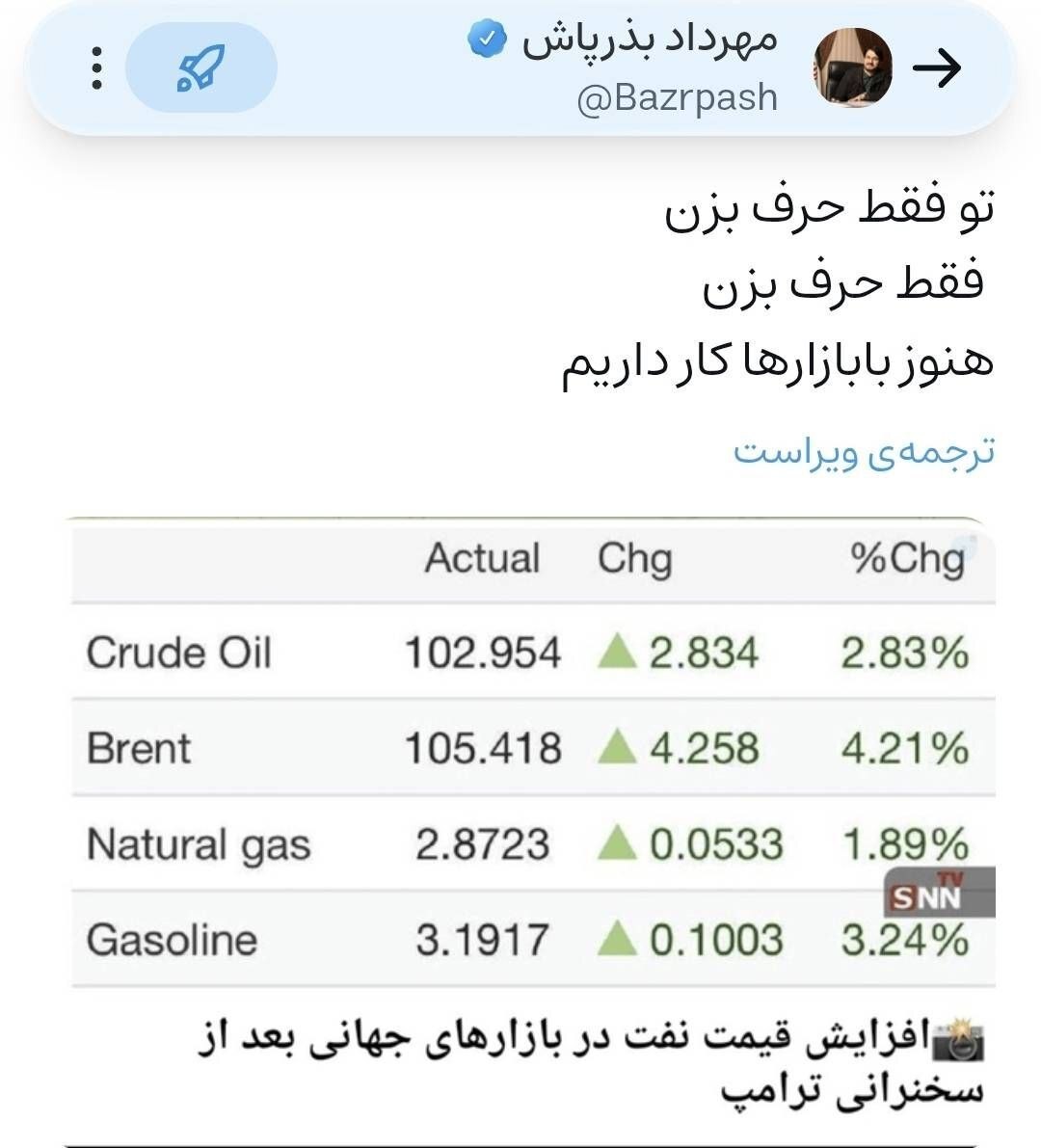Click the %Chg column header
Screen dimensions: 1041x1148
[907, 559]
